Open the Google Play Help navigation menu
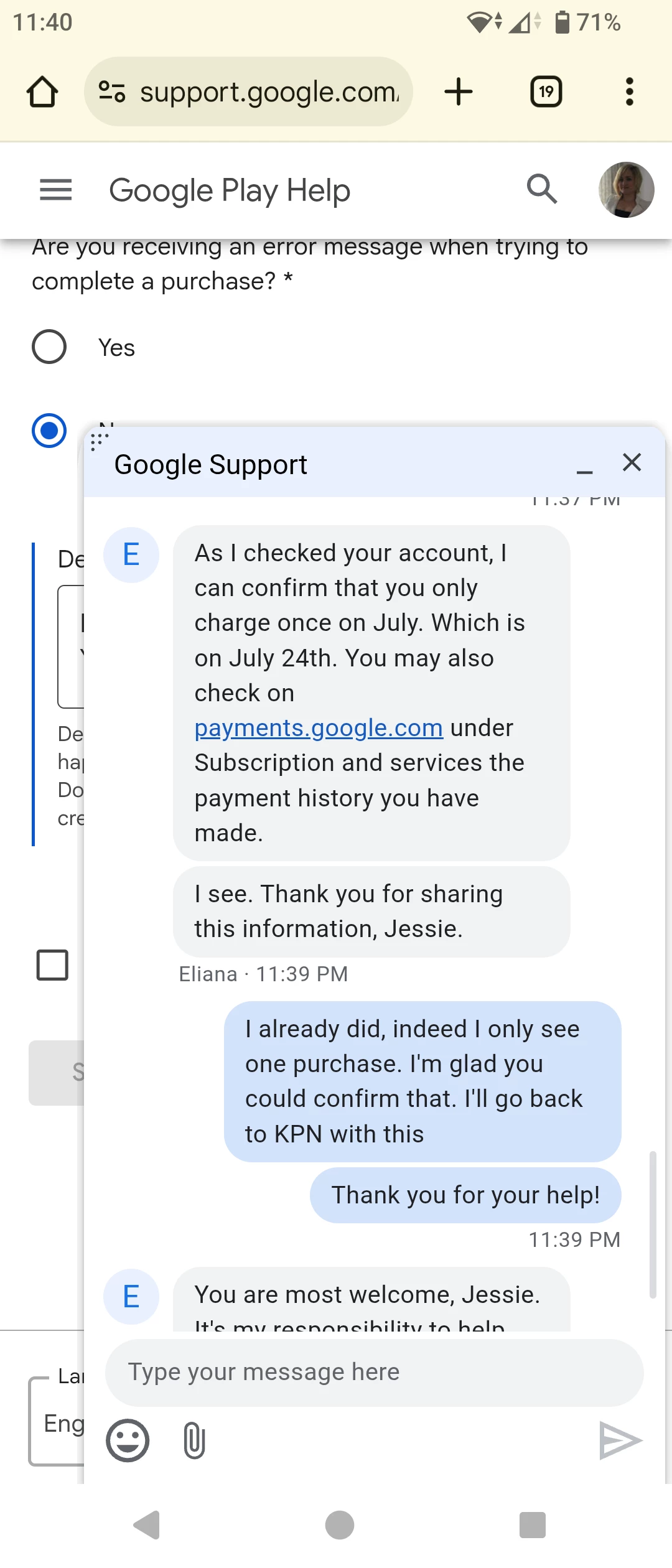 click(x=55, y=190)
